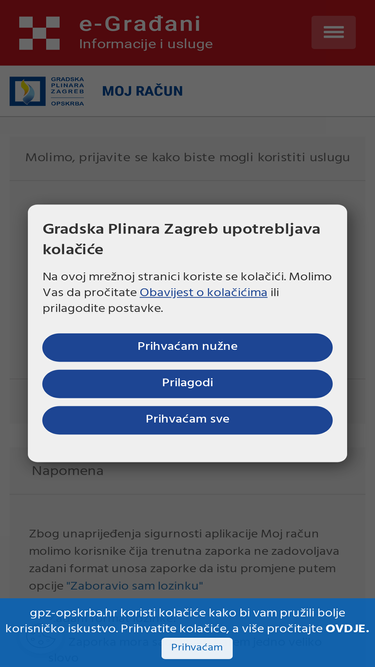
Task: Accept all cookies with Prihvaćam sve
Action: (188, 420)
